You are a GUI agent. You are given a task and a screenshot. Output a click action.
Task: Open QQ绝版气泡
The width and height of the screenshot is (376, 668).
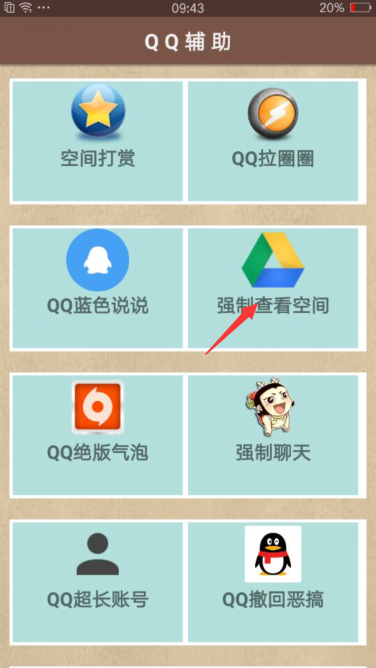point(98,435)
